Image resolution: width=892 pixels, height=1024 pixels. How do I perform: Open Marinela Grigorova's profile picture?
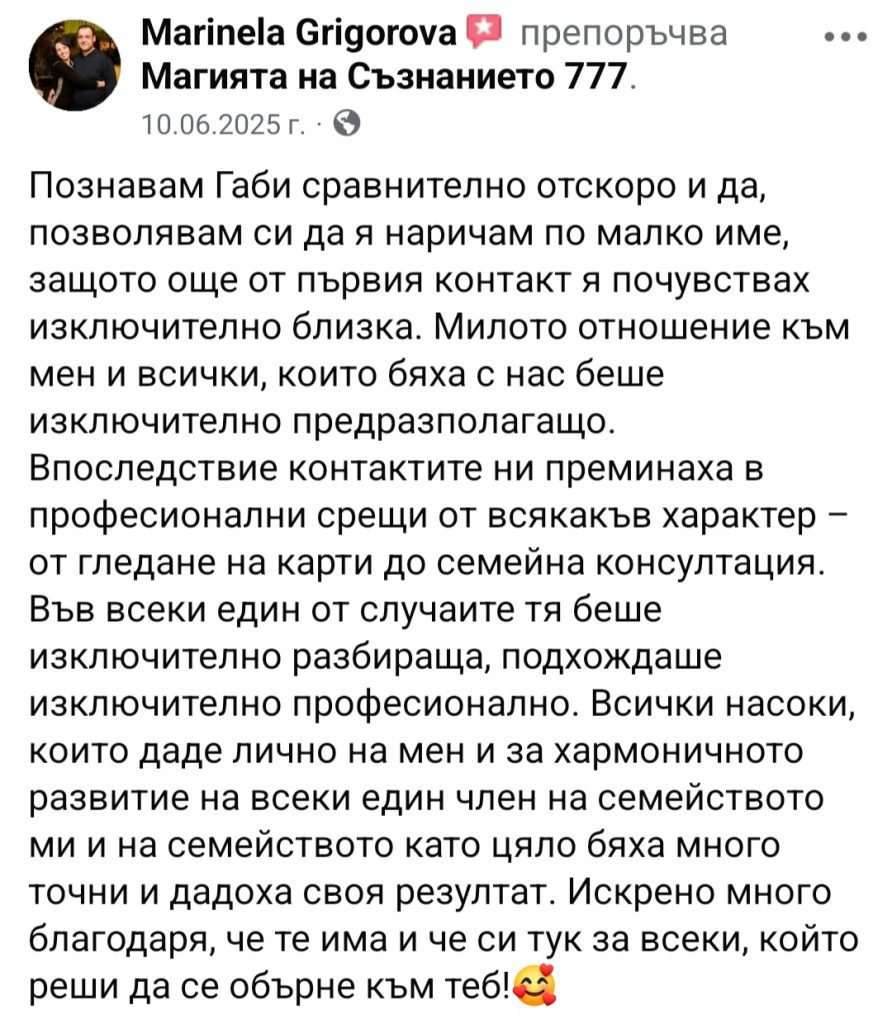(76, 68)
